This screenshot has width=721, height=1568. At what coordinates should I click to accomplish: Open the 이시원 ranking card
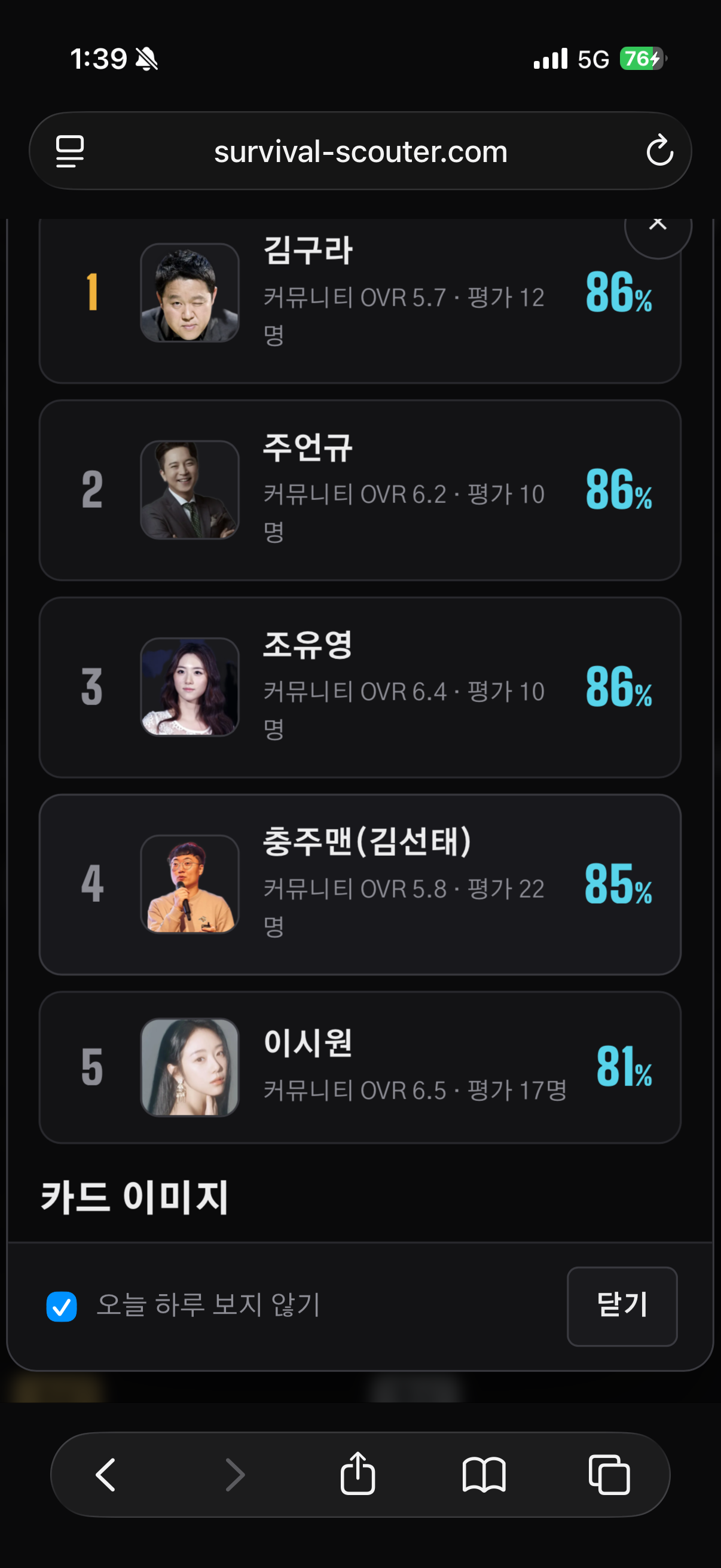click(359, 1067)
